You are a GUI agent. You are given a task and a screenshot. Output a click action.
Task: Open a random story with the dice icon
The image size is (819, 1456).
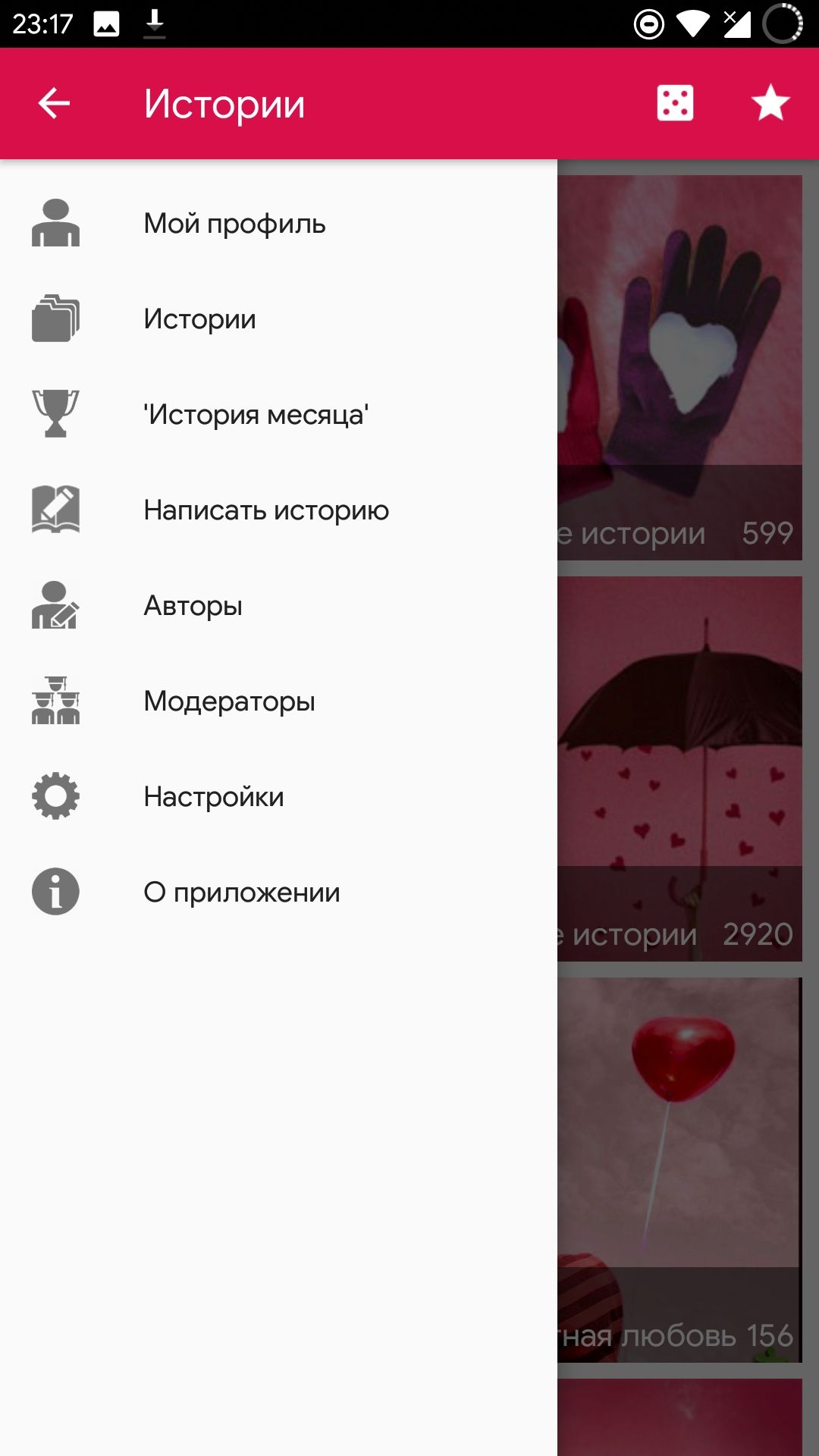tap(675, 103)
